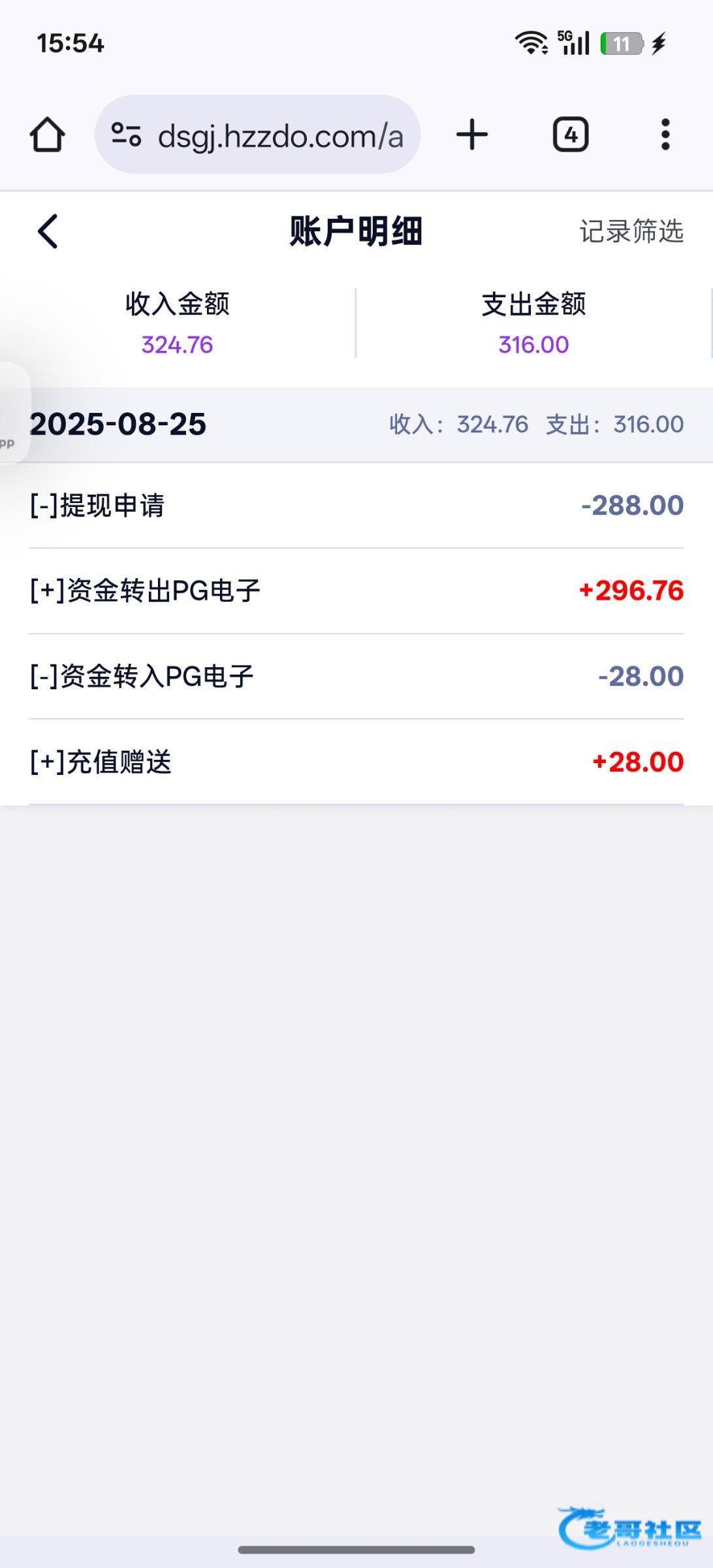This screenshot has width=713, height=1568.
Task: Tap the browser home button
Action: click(x=47, y=135)
